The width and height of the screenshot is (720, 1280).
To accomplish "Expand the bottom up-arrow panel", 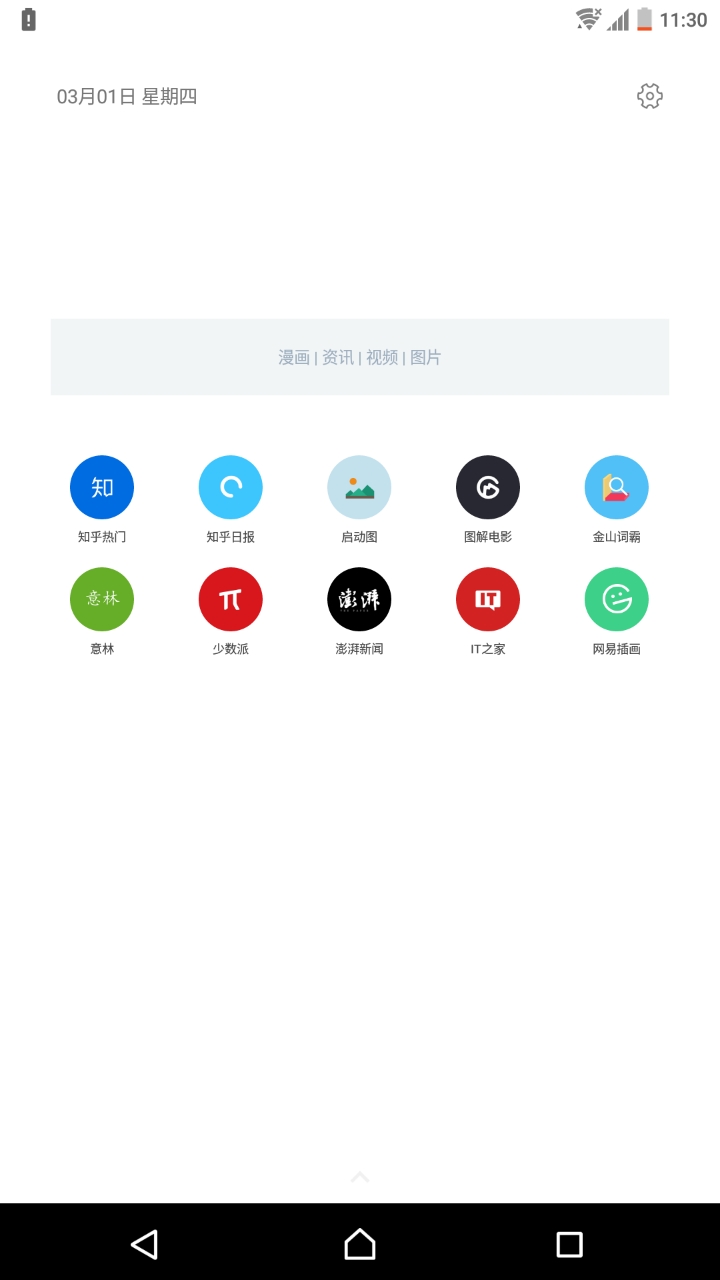I will click(x=360, y=1177).
